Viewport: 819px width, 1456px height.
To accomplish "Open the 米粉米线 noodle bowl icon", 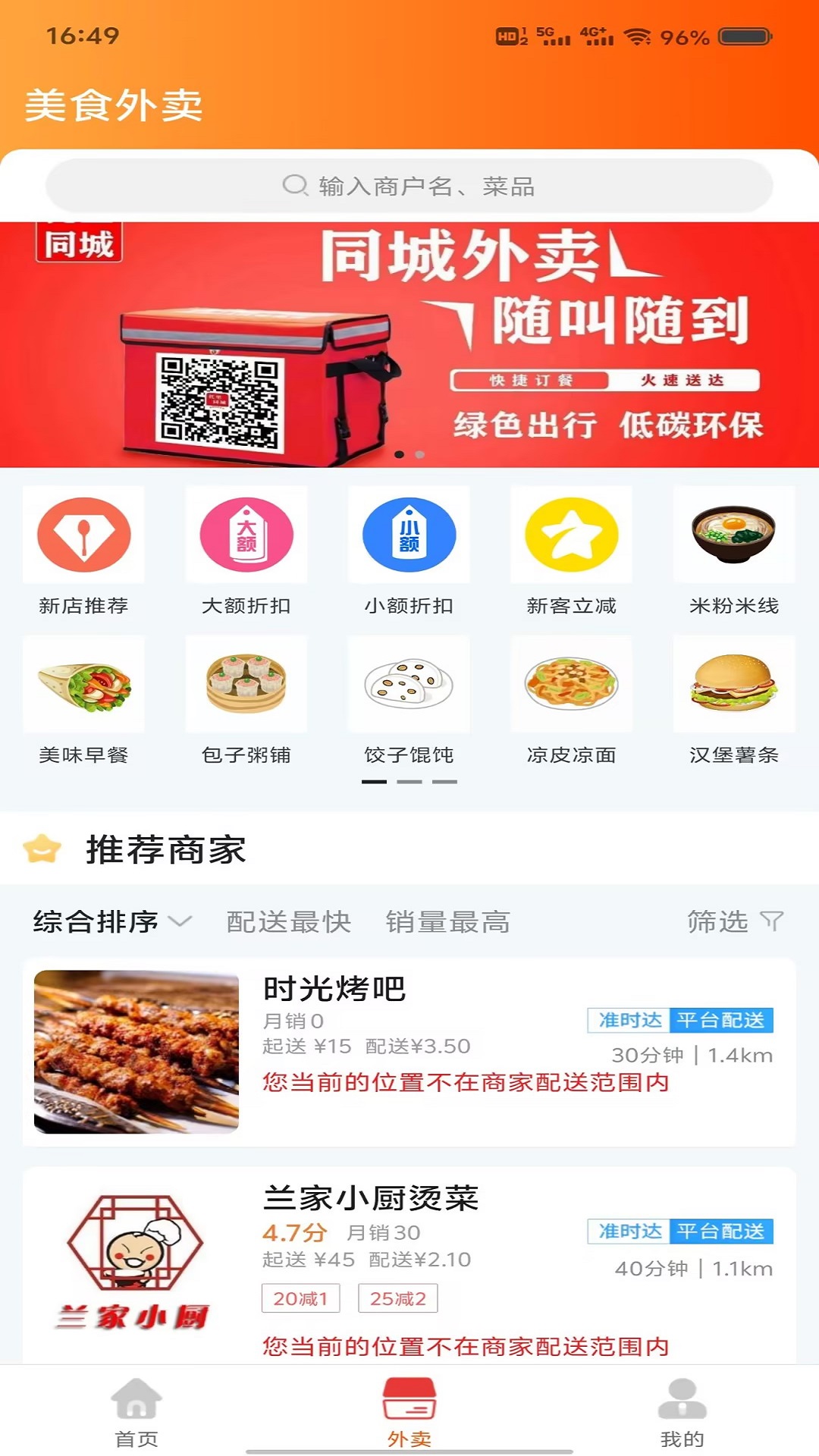I will 733,535.
